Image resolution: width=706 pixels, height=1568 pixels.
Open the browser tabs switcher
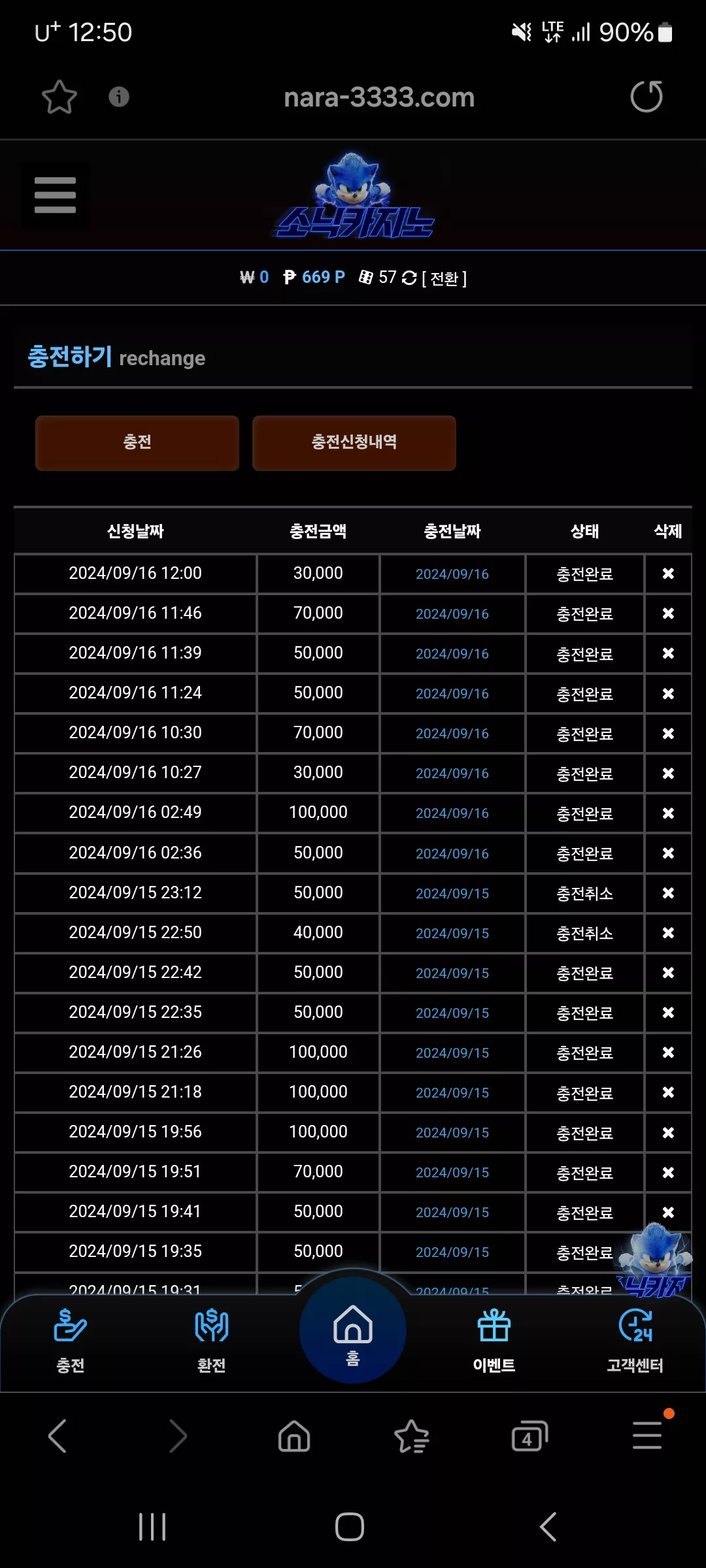tap(529, 1437)
